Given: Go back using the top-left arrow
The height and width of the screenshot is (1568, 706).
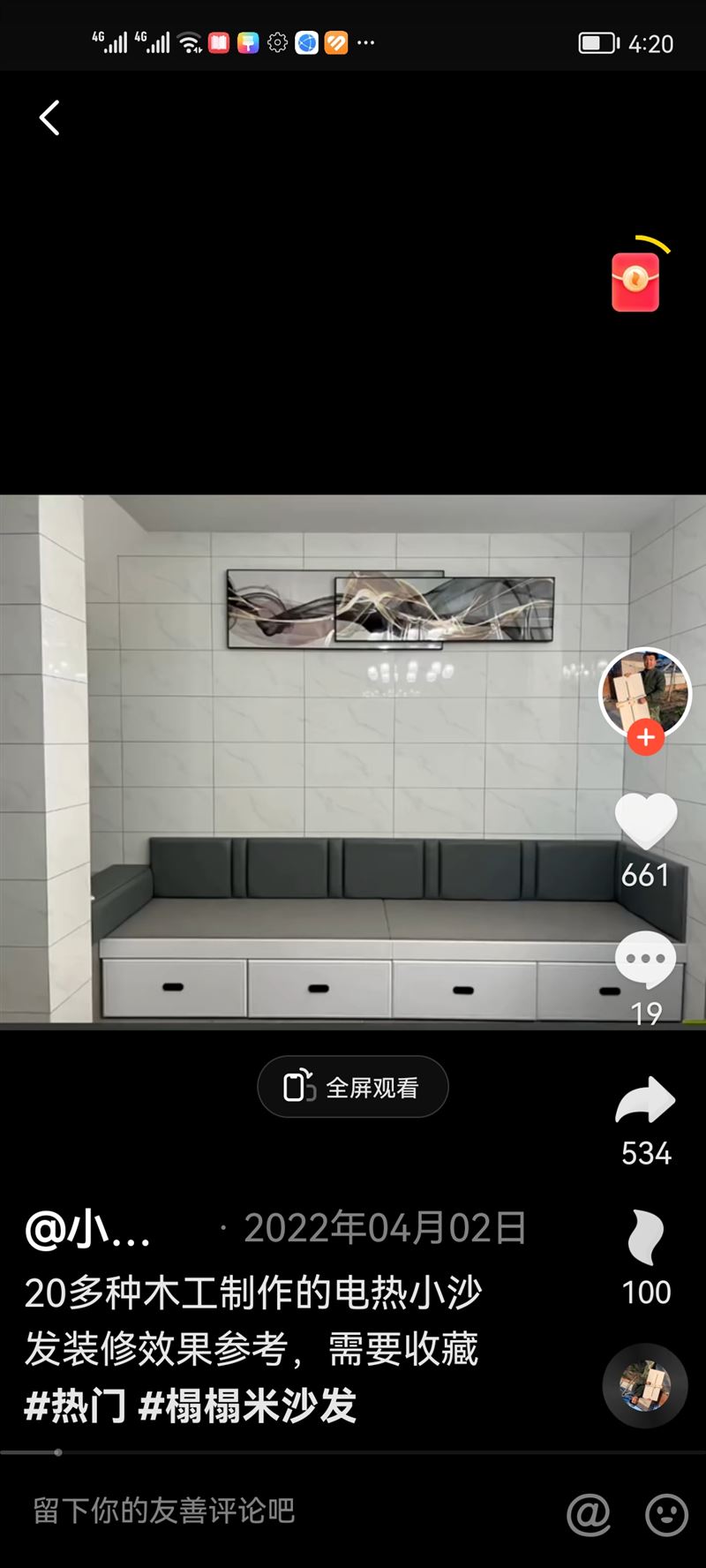Looking at the screenshot, I should 49,117.
